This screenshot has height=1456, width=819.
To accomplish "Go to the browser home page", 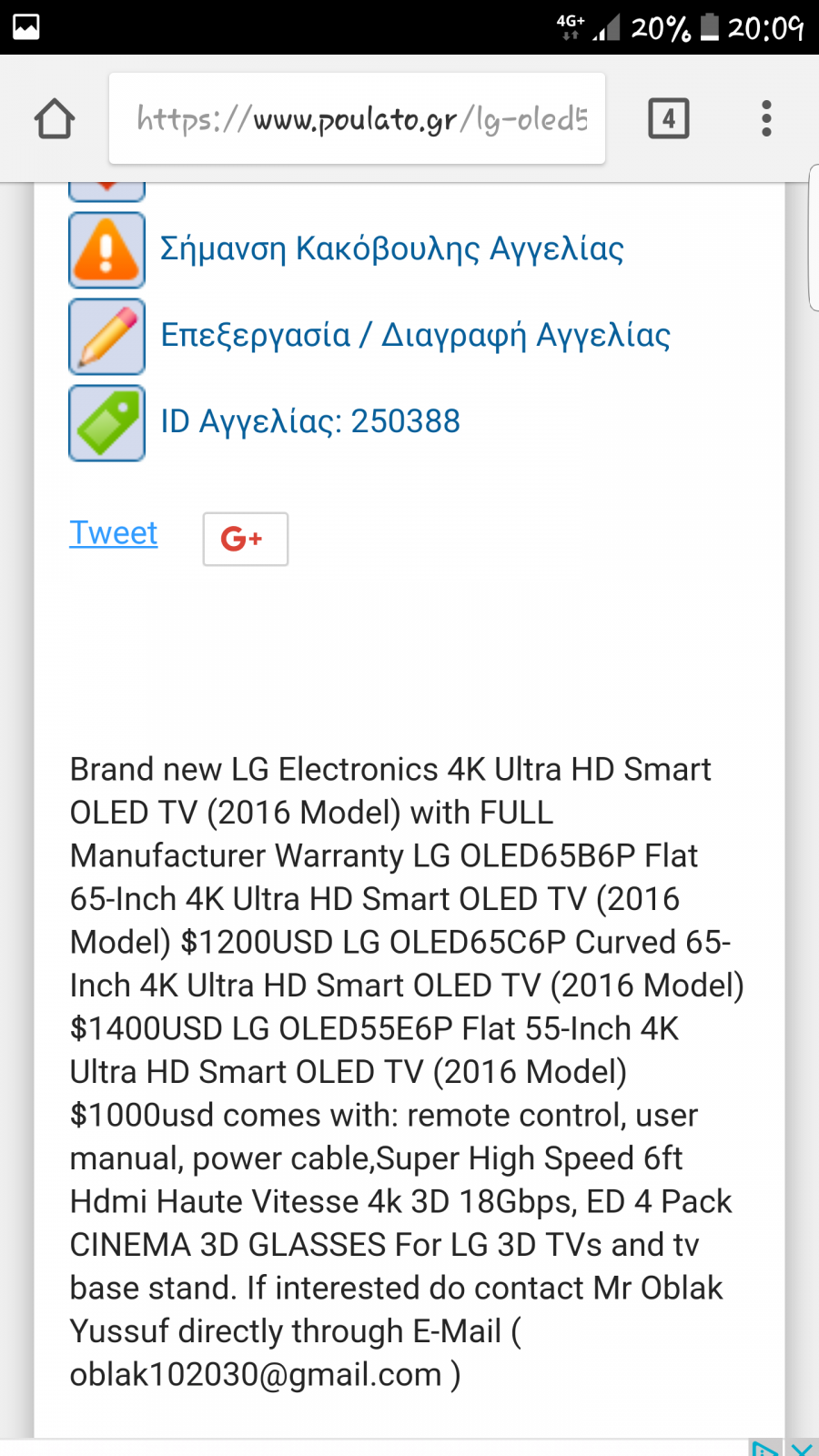I will coord(55,118).
